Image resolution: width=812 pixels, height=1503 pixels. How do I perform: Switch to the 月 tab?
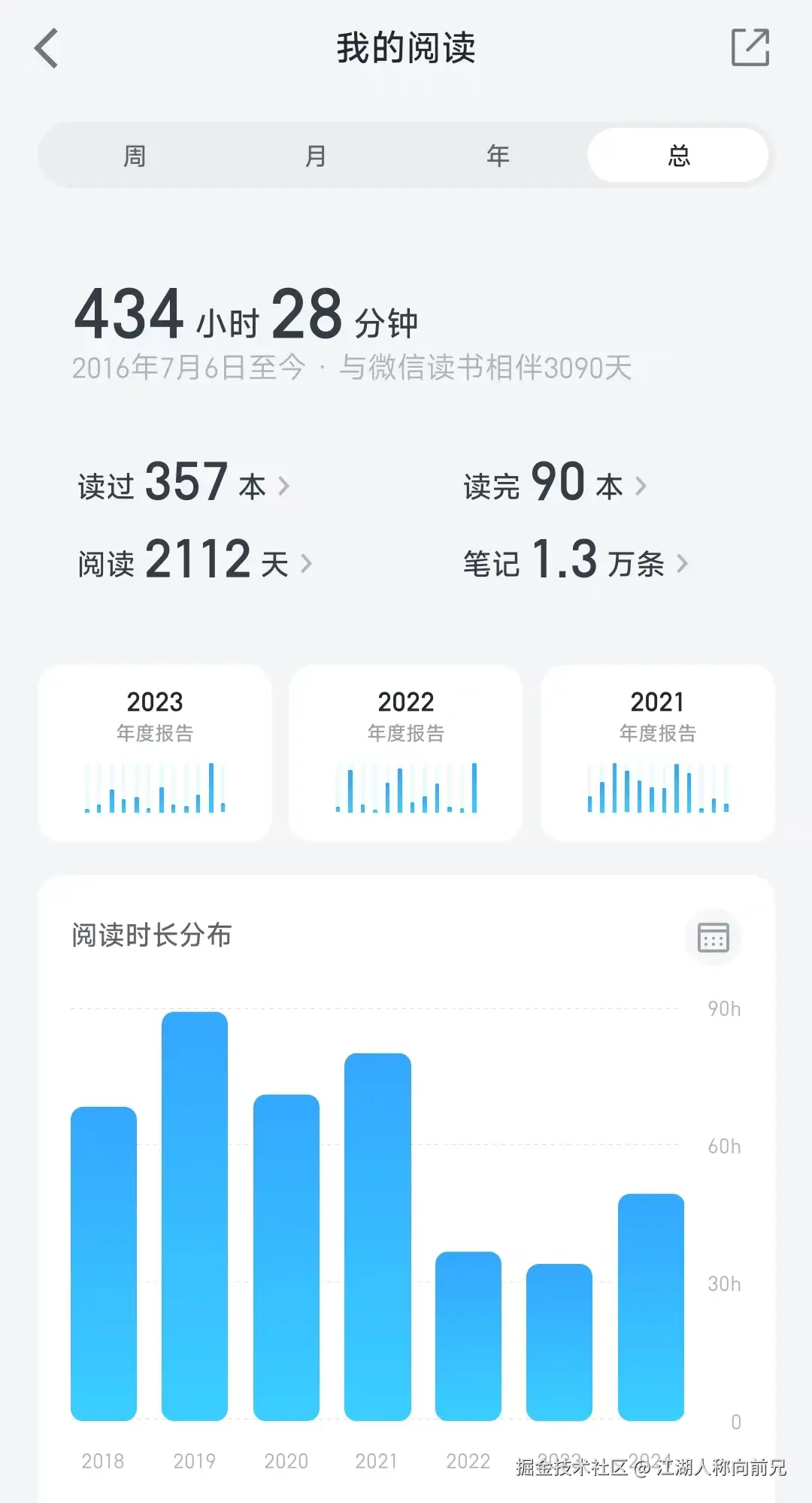tap(316, 156)
